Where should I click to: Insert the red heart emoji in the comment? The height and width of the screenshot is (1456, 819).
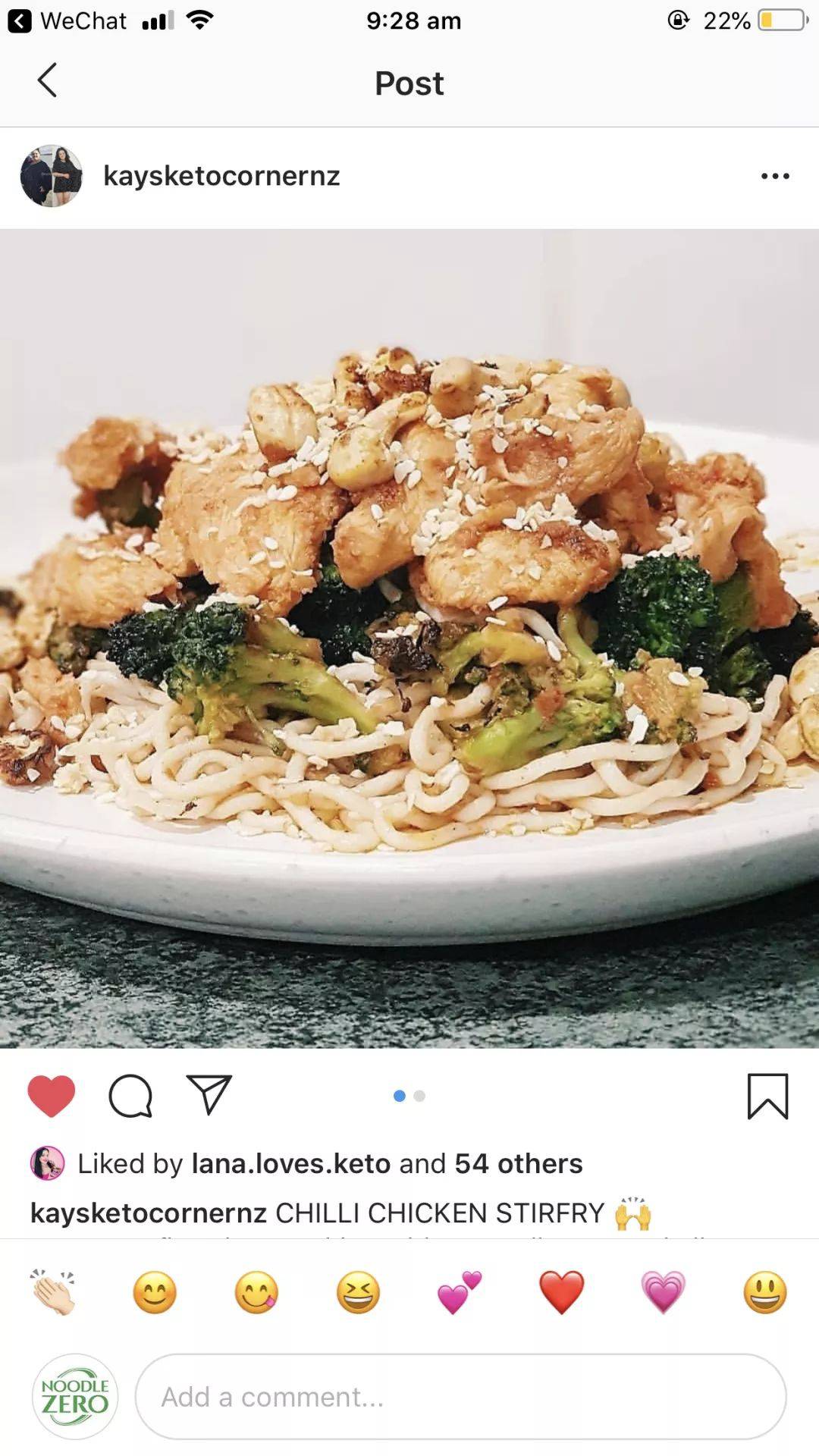561,1292
